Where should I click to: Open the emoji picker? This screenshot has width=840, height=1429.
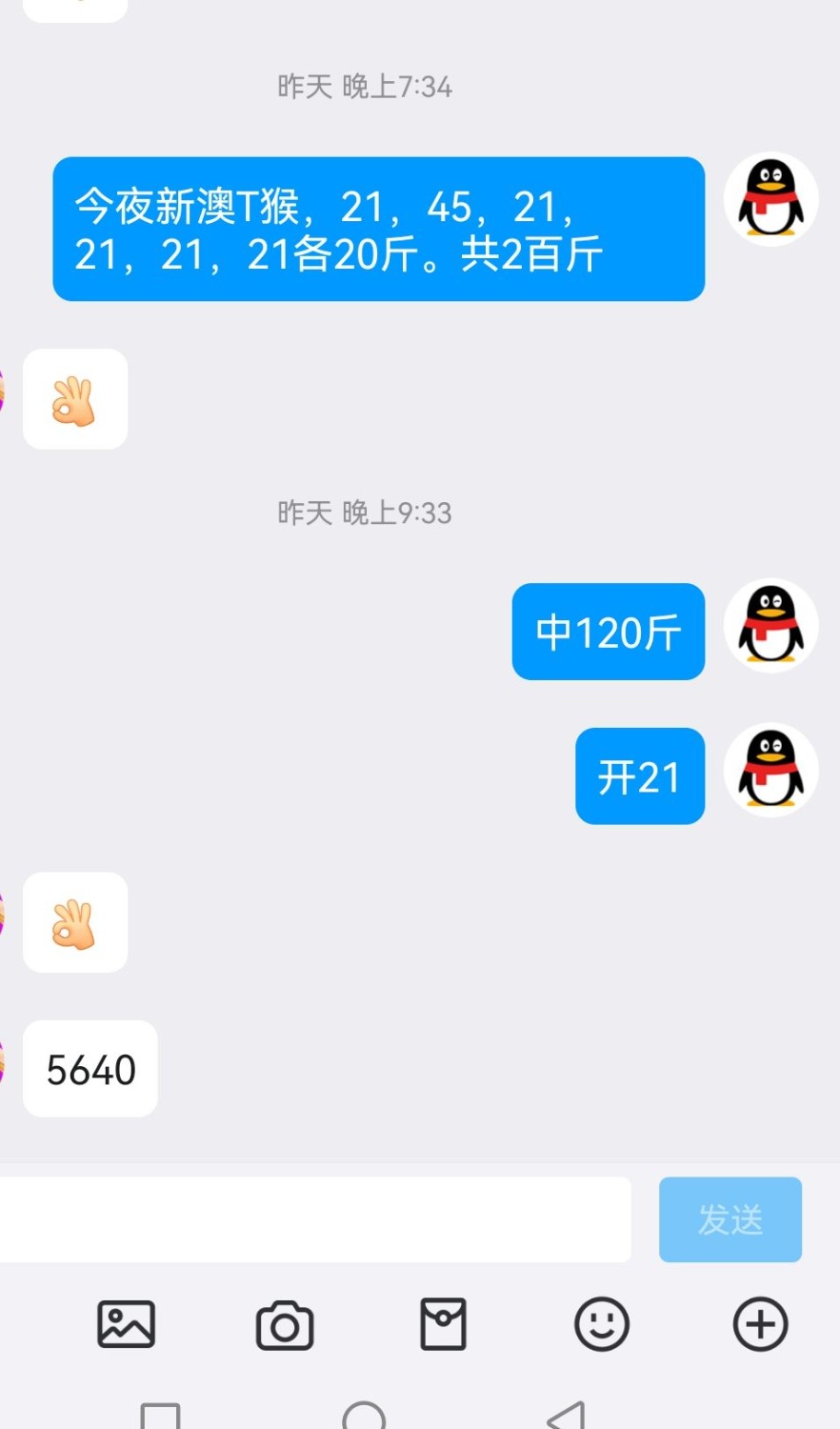(x=602, y=1324)
